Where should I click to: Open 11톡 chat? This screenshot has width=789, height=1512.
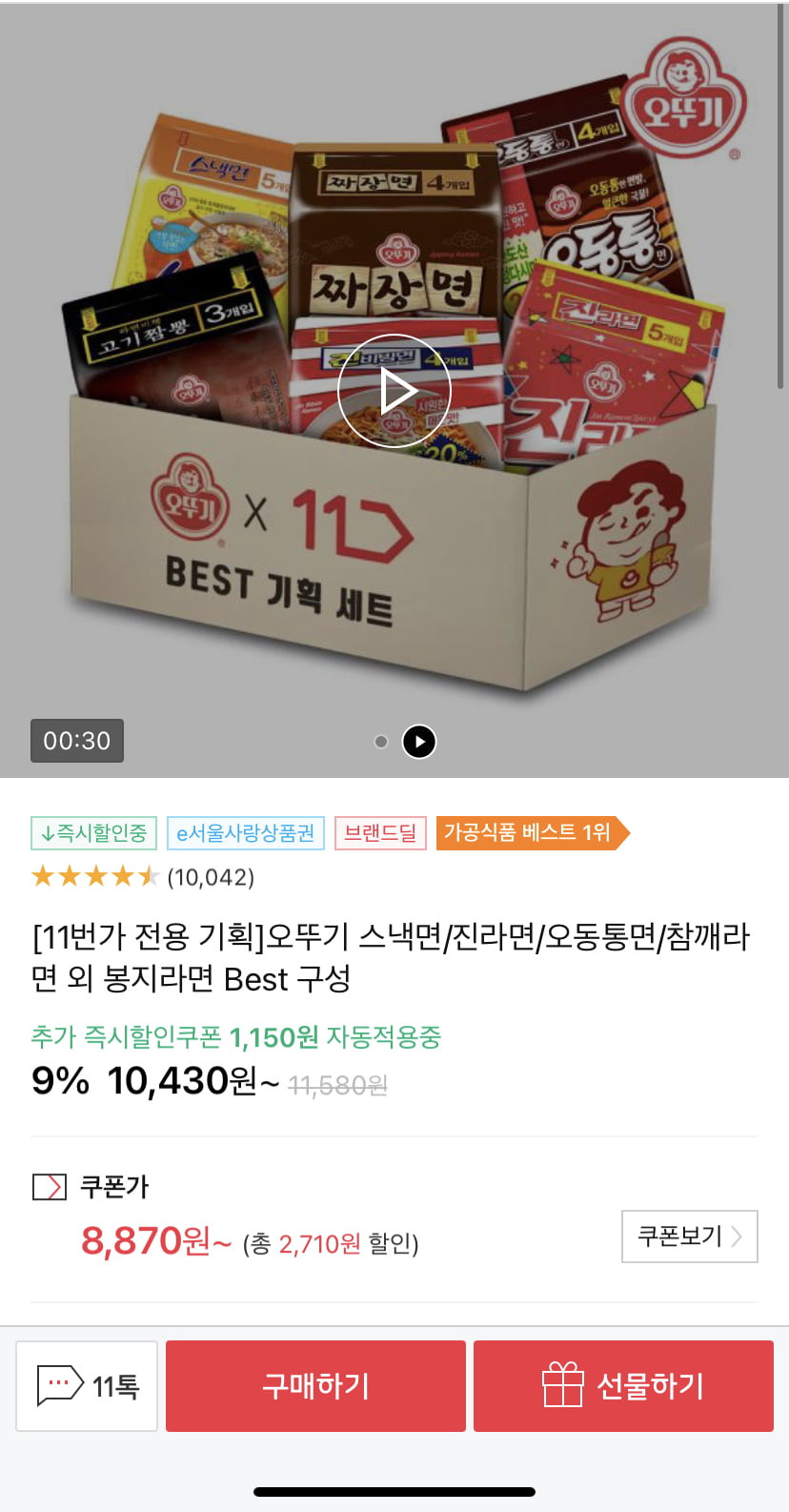pos(87,1385)
